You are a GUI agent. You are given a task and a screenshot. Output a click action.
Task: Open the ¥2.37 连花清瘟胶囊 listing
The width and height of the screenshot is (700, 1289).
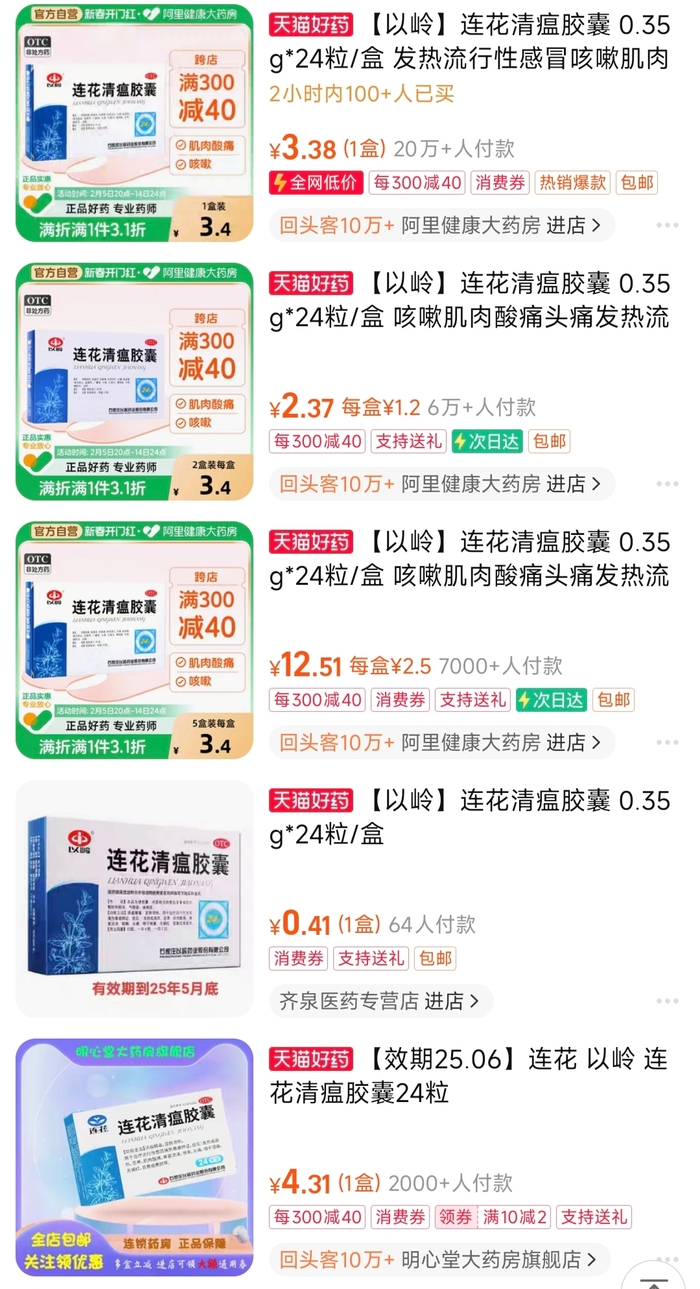470,304
